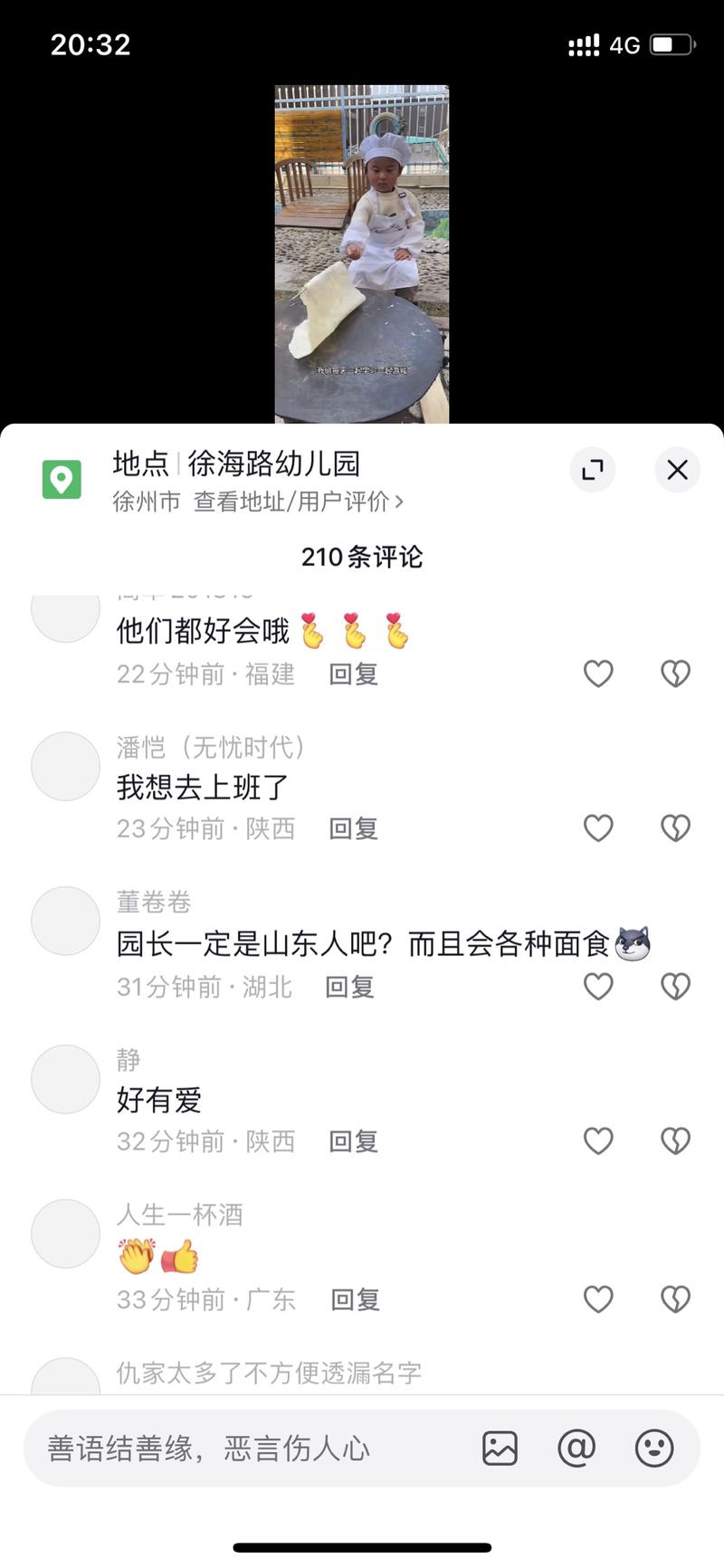Screen dimensions: 724x1568
Task: Reply to 人生一杯酒's comment
Action: click(x=355, y=1300)
